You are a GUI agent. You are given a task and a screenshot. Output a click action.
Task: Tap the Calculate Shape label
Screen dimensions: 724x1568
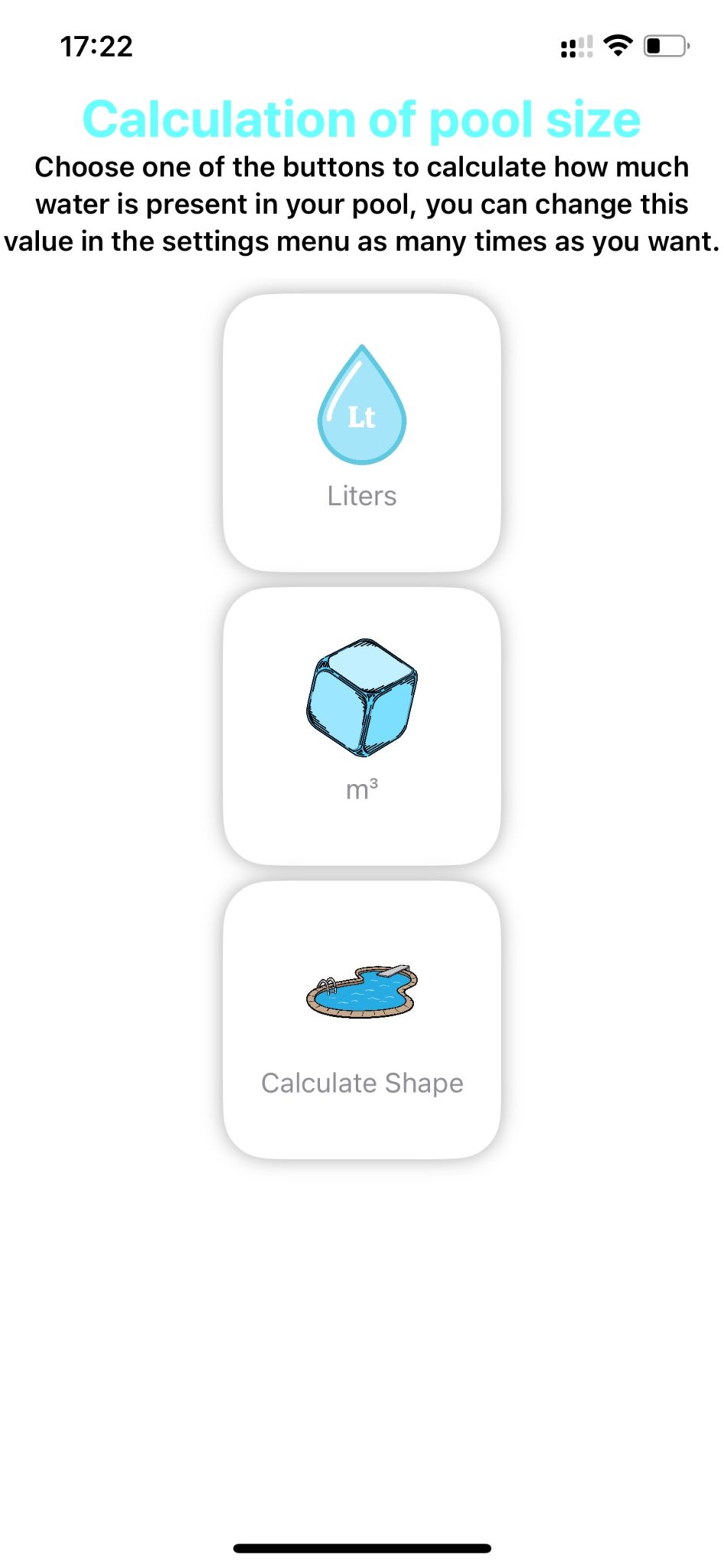pos(362,1083)
